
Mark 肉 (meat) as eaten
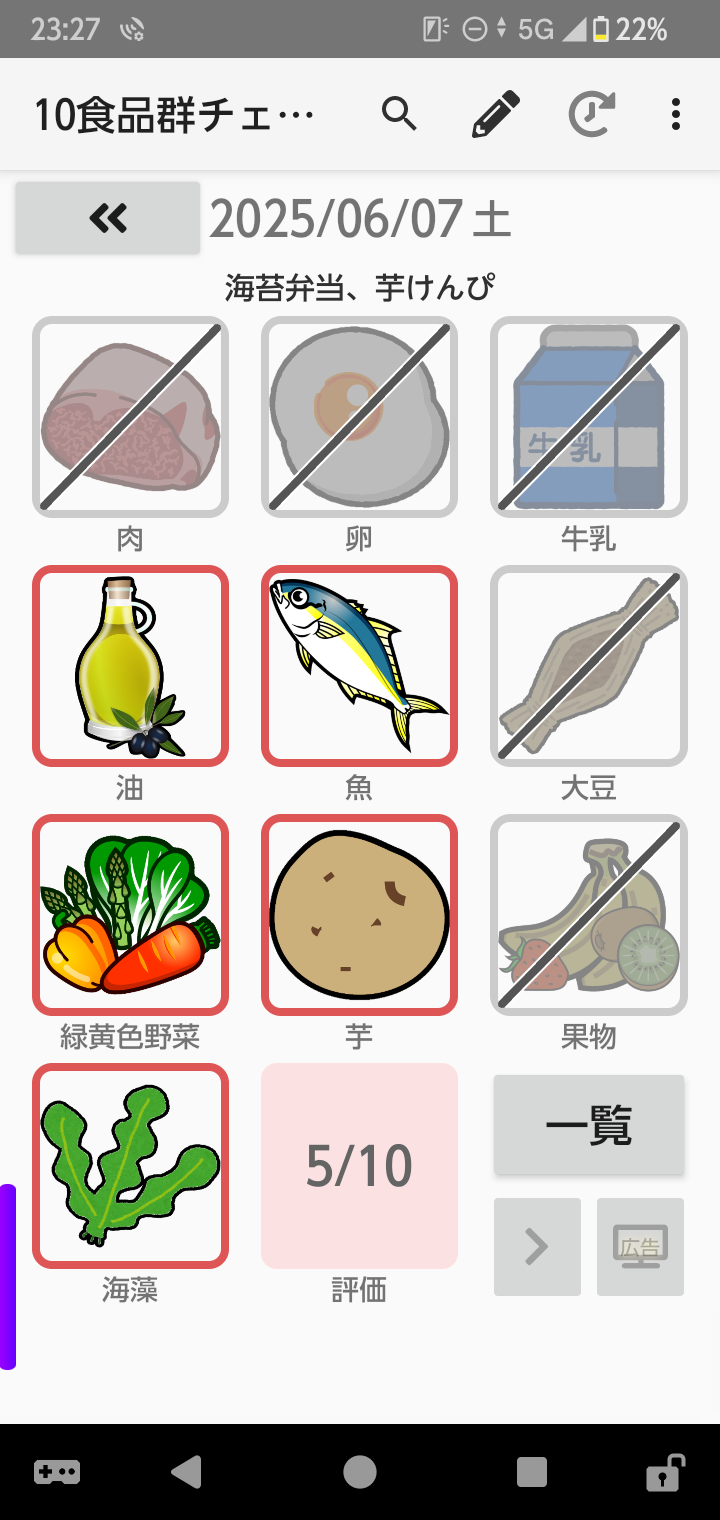130,417
